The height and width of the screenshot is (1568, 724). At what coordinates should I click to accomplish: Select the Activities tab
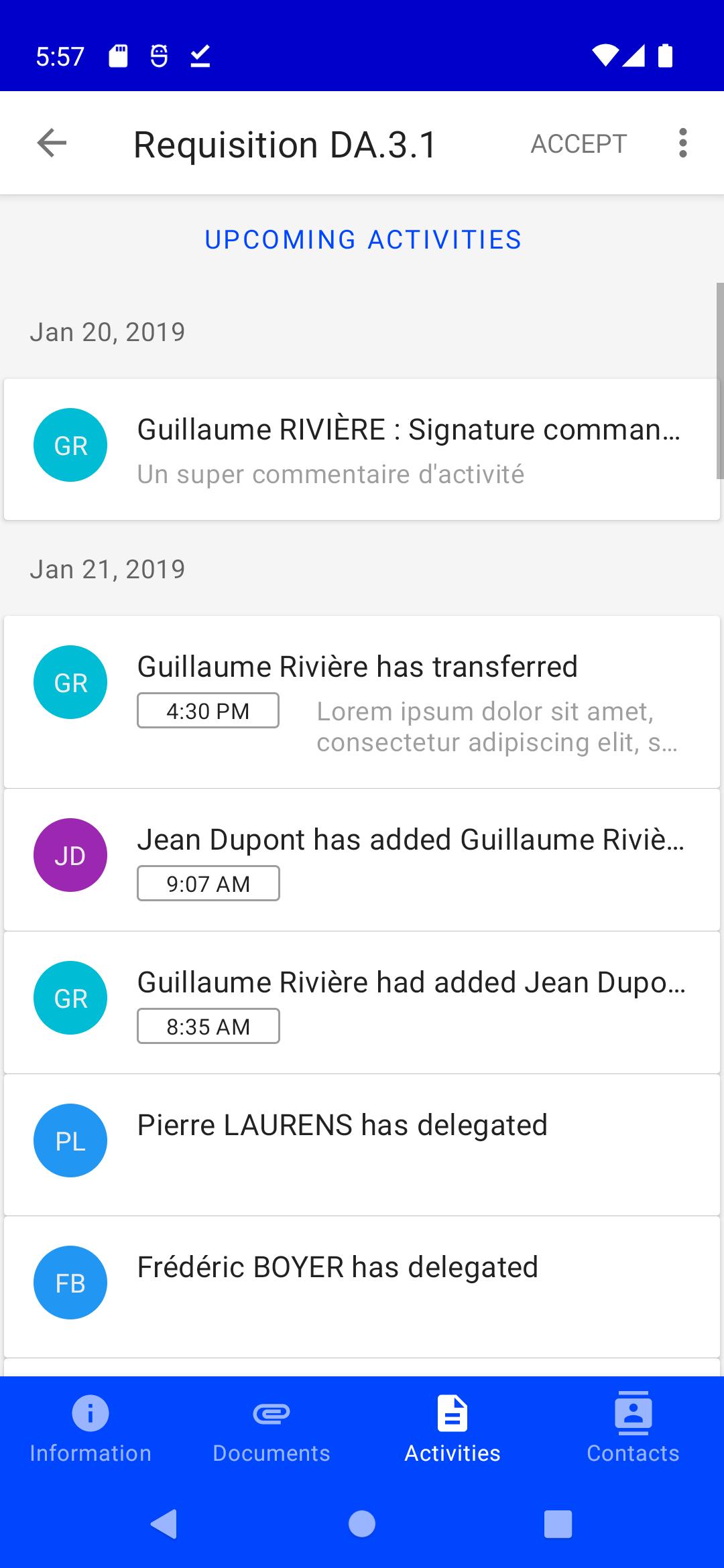coord(452,1428)
